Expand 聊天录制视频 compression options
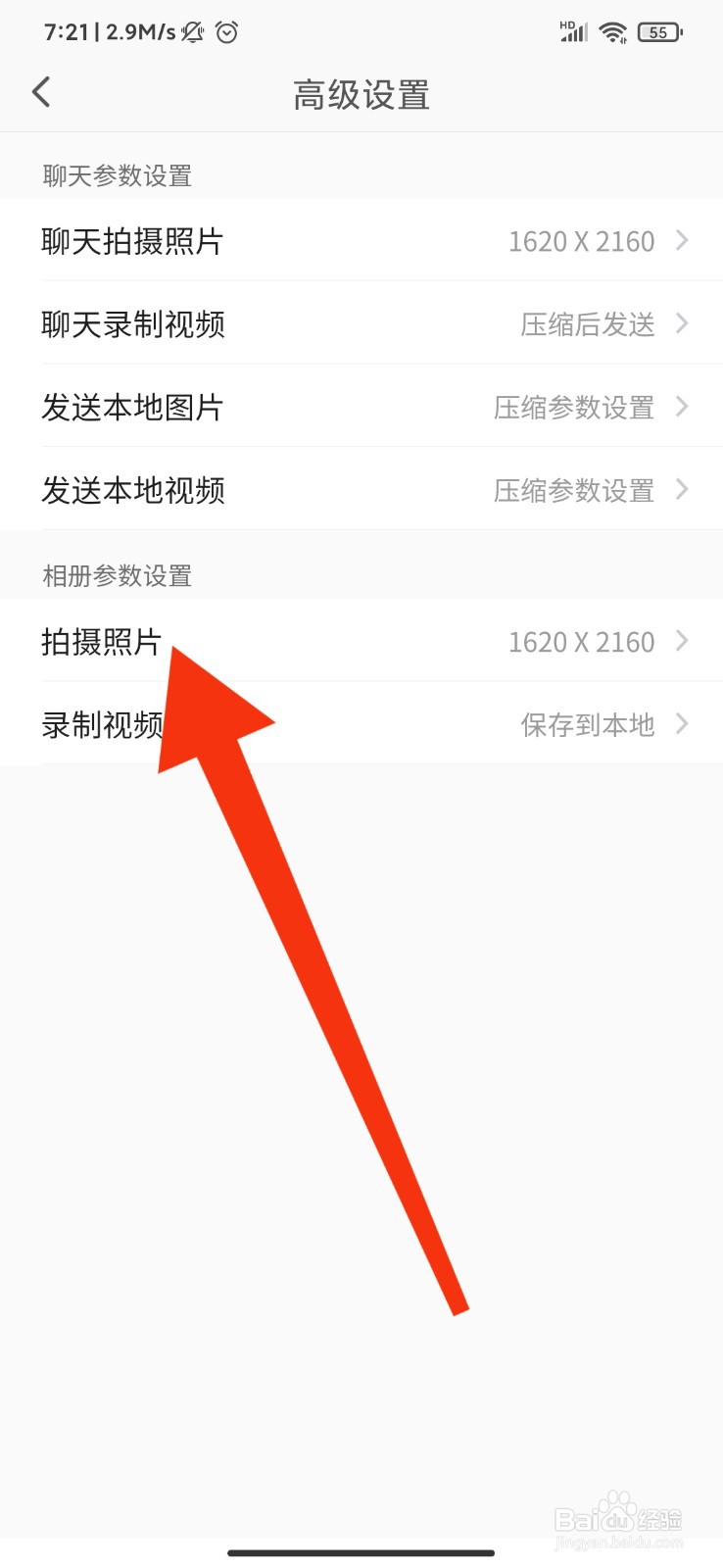Image resolution: width=723 pixels, height=1568 pixels. coord(362,324)
